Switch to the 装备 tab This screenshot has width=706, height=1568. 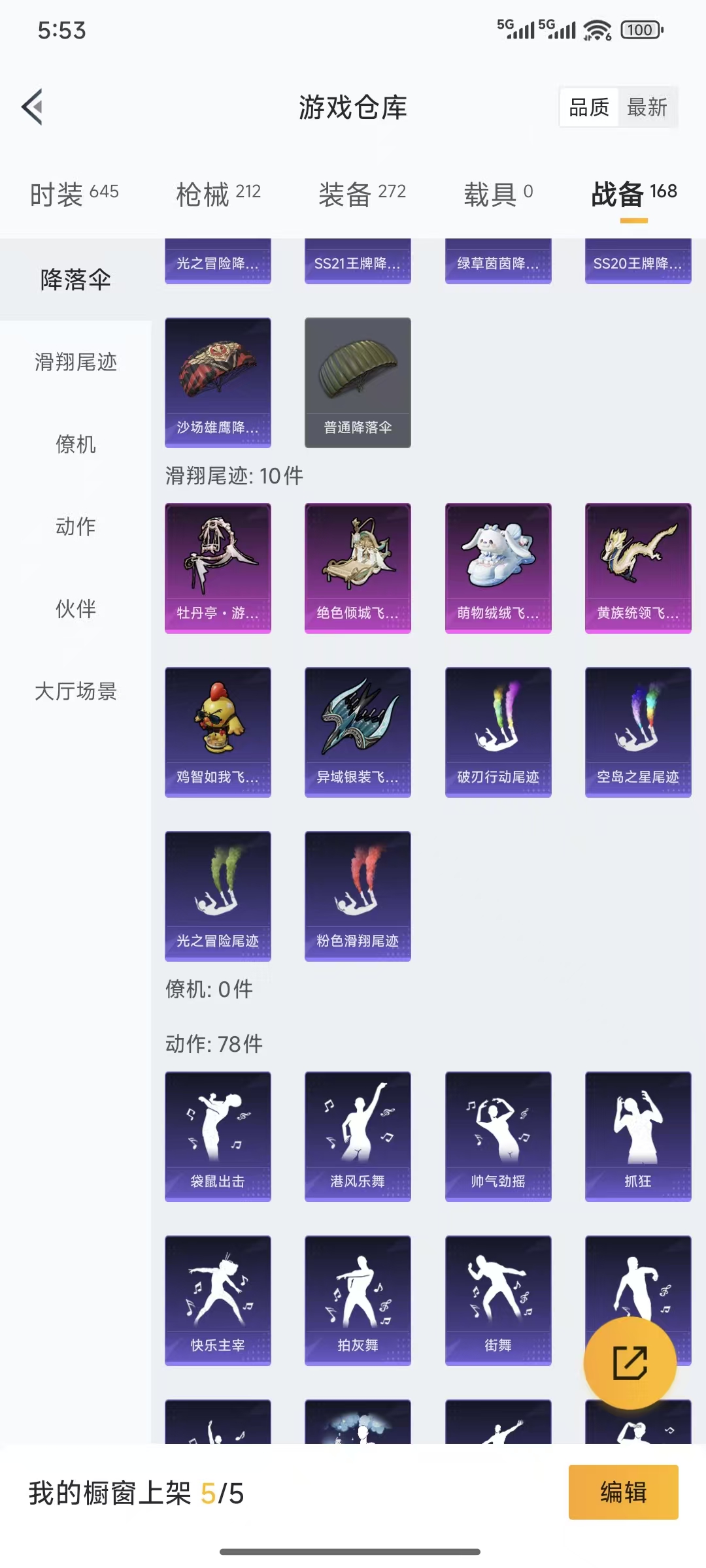point(361,193)
